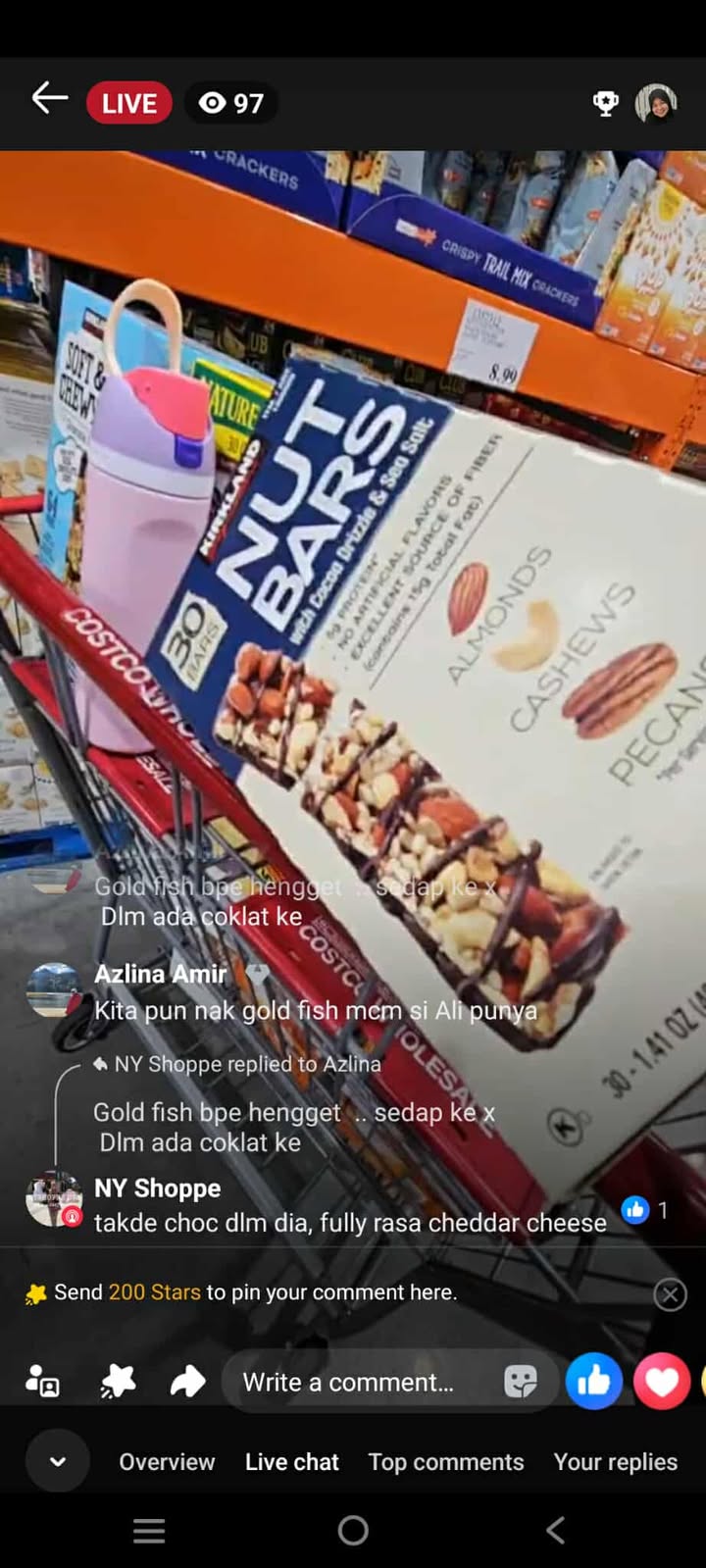This screenshot has height=1568, width=706.
Task: Send Stars using the star icon
Action: click(x=118, y=1382)
